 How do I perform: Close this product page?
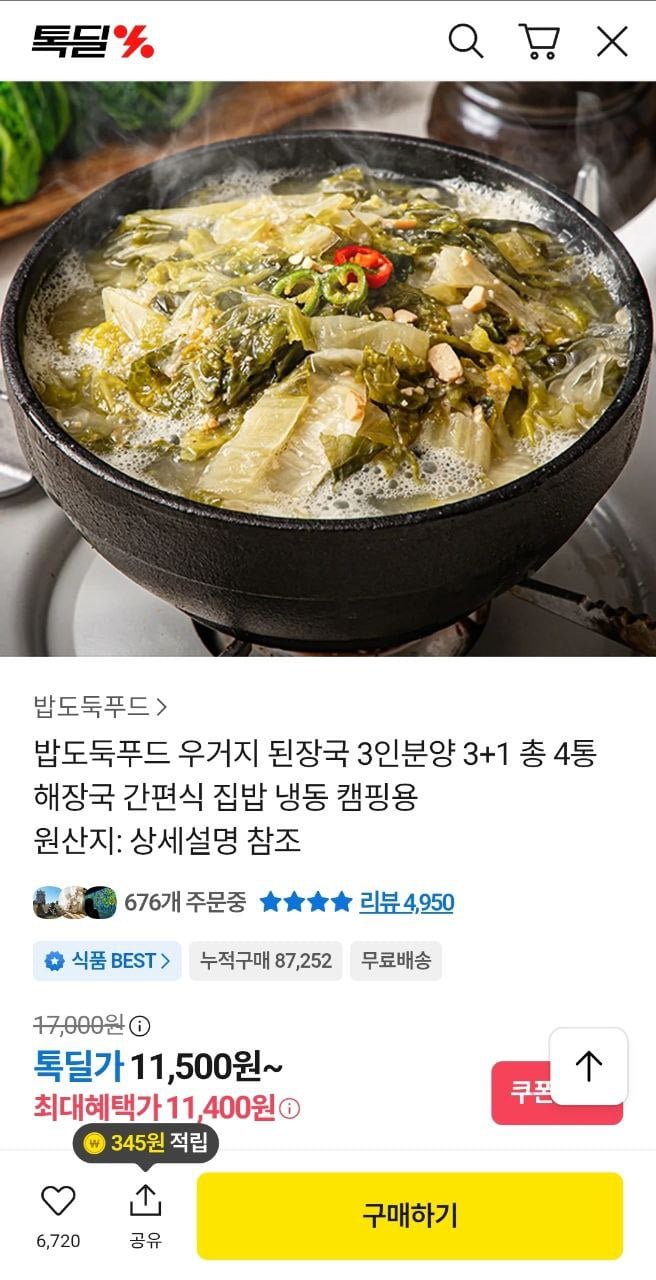(x=612, y=41)
